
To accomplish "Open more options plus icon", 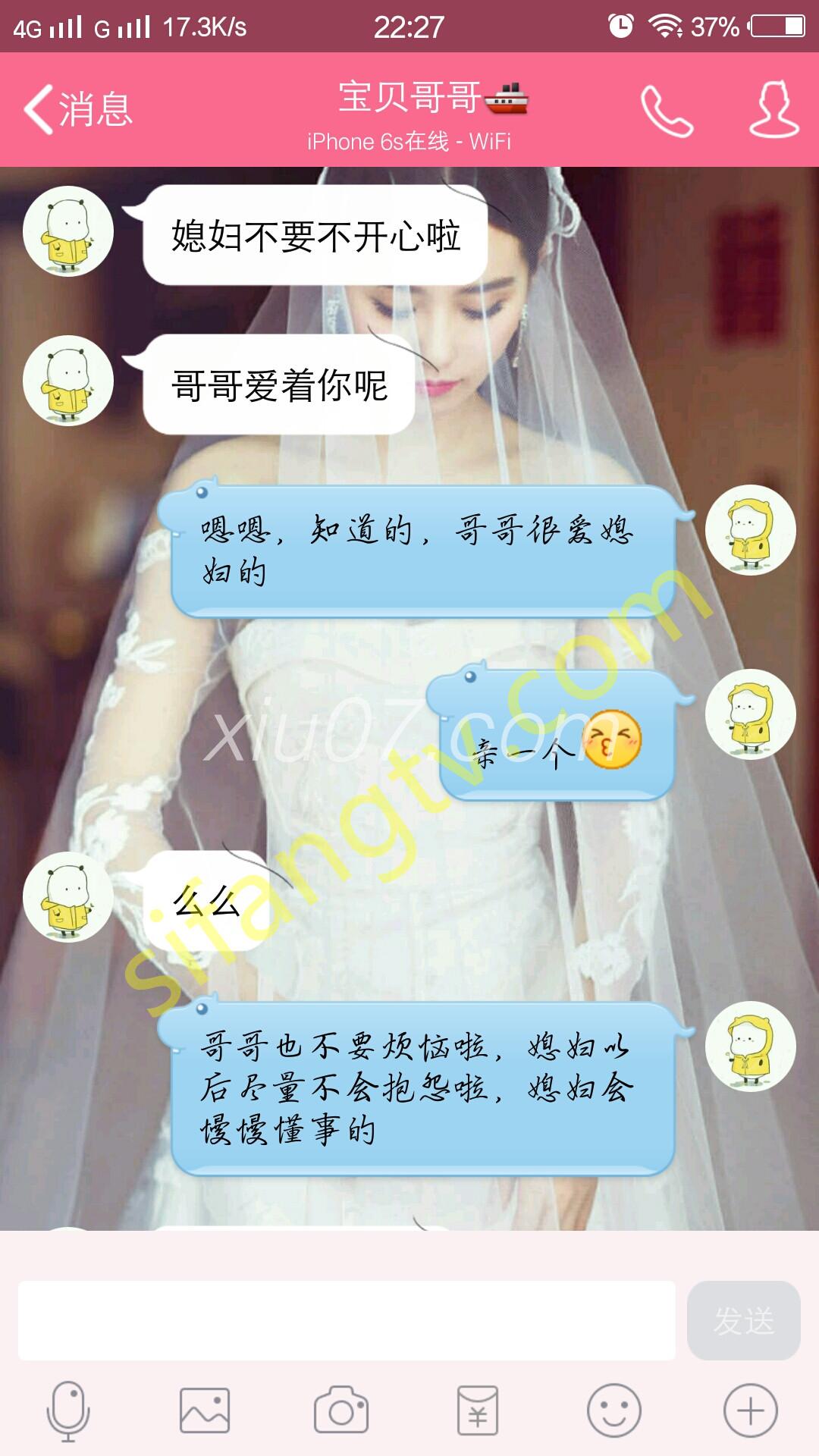I will point(751,1411).
